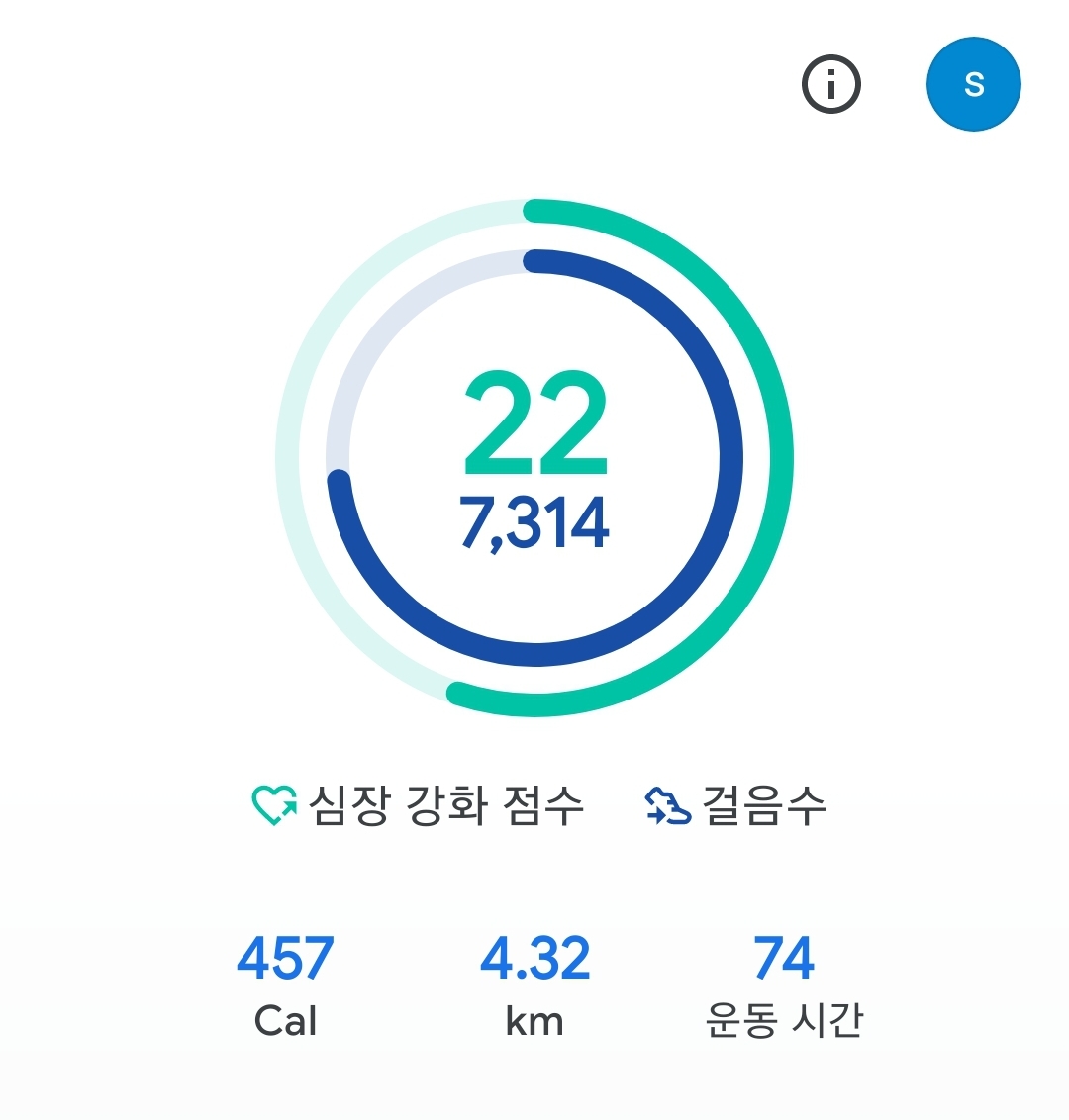Select the Cal stat label
Image resolution: width=1069 pixels, height=1120 pixels.
pyautogui.click(x=287, y=1021)
